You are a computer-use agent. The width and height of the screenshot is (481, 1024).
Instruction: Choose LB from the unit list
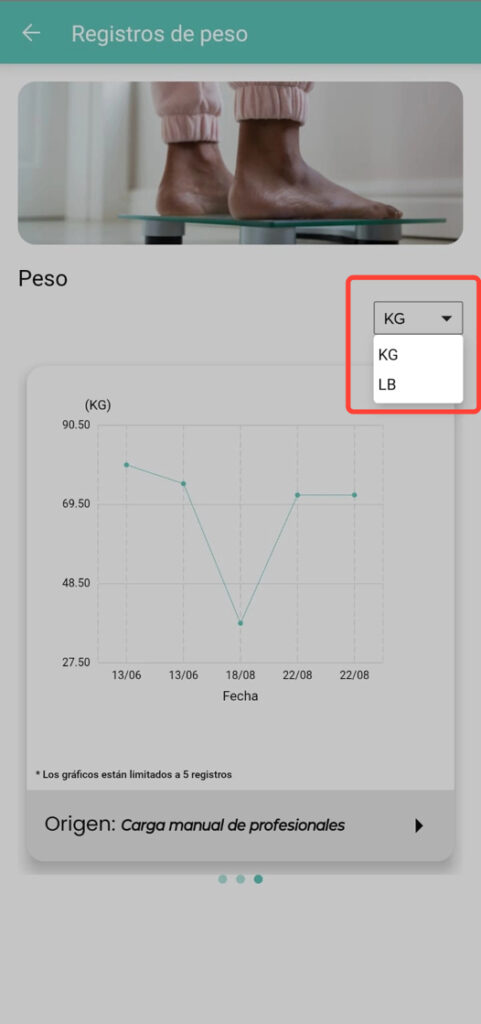tap(418, 385)
